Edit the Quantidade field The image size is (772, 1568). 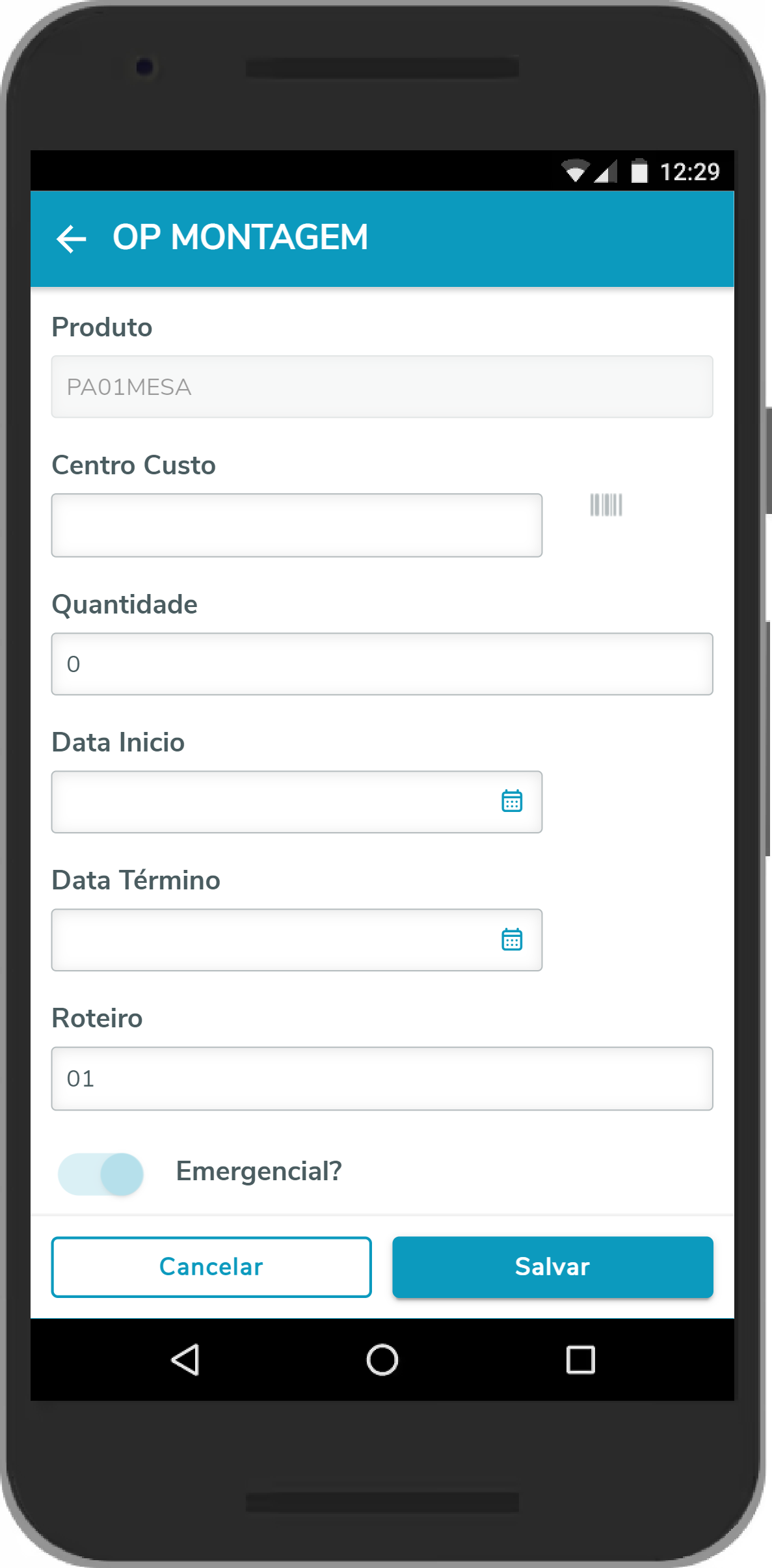point(382,664)
